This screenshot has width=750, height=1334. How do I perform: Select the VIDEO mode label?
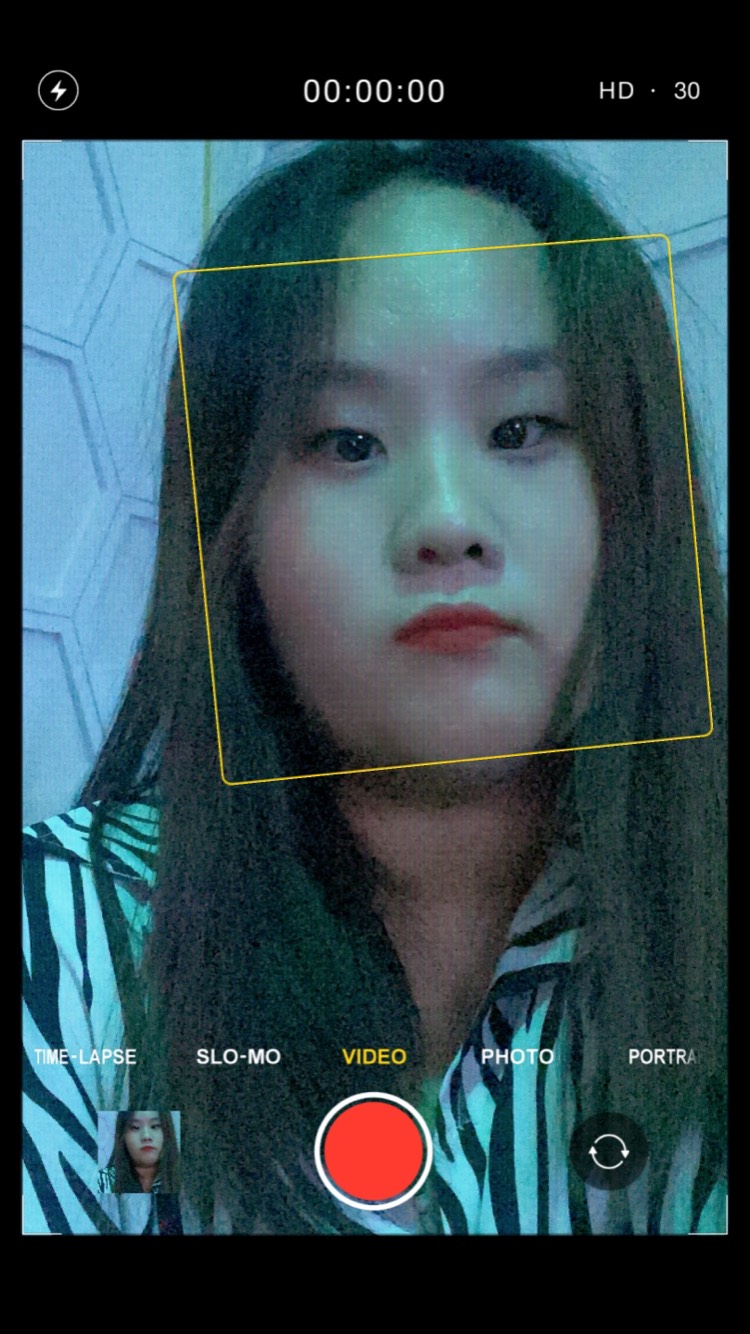click(374, 1056)
